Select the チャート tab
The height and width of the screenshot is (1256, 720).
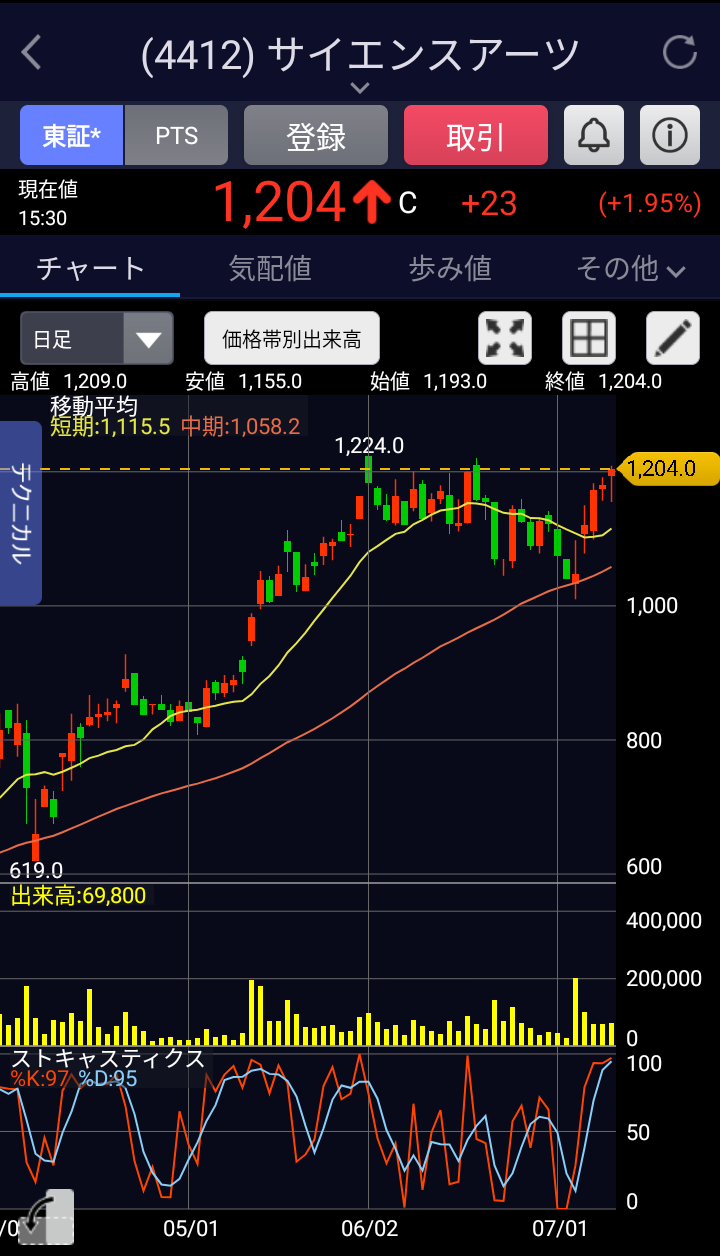coord(91,268)
